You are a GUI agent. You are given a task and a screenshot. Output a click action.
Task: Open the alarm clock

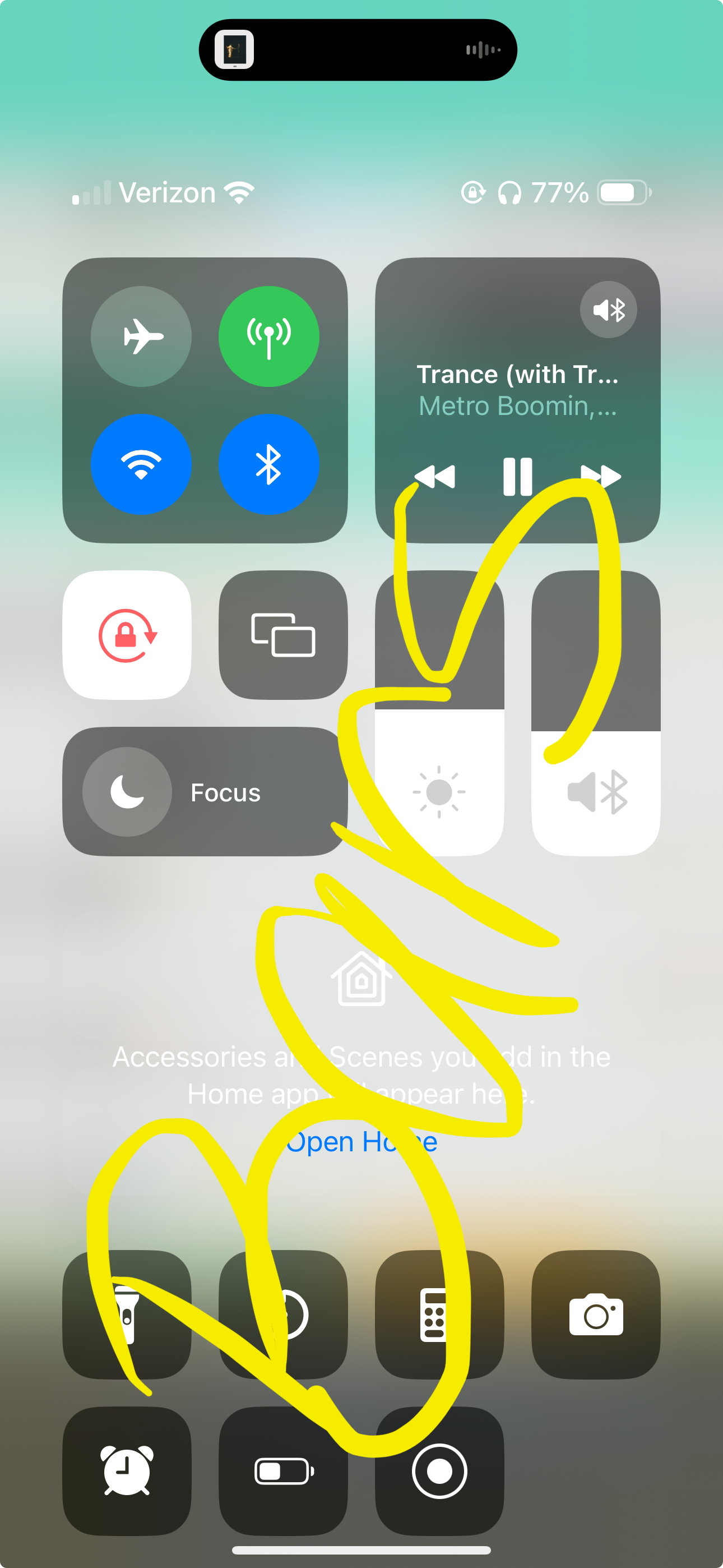pyautogui.click(x=127, y=1471)
